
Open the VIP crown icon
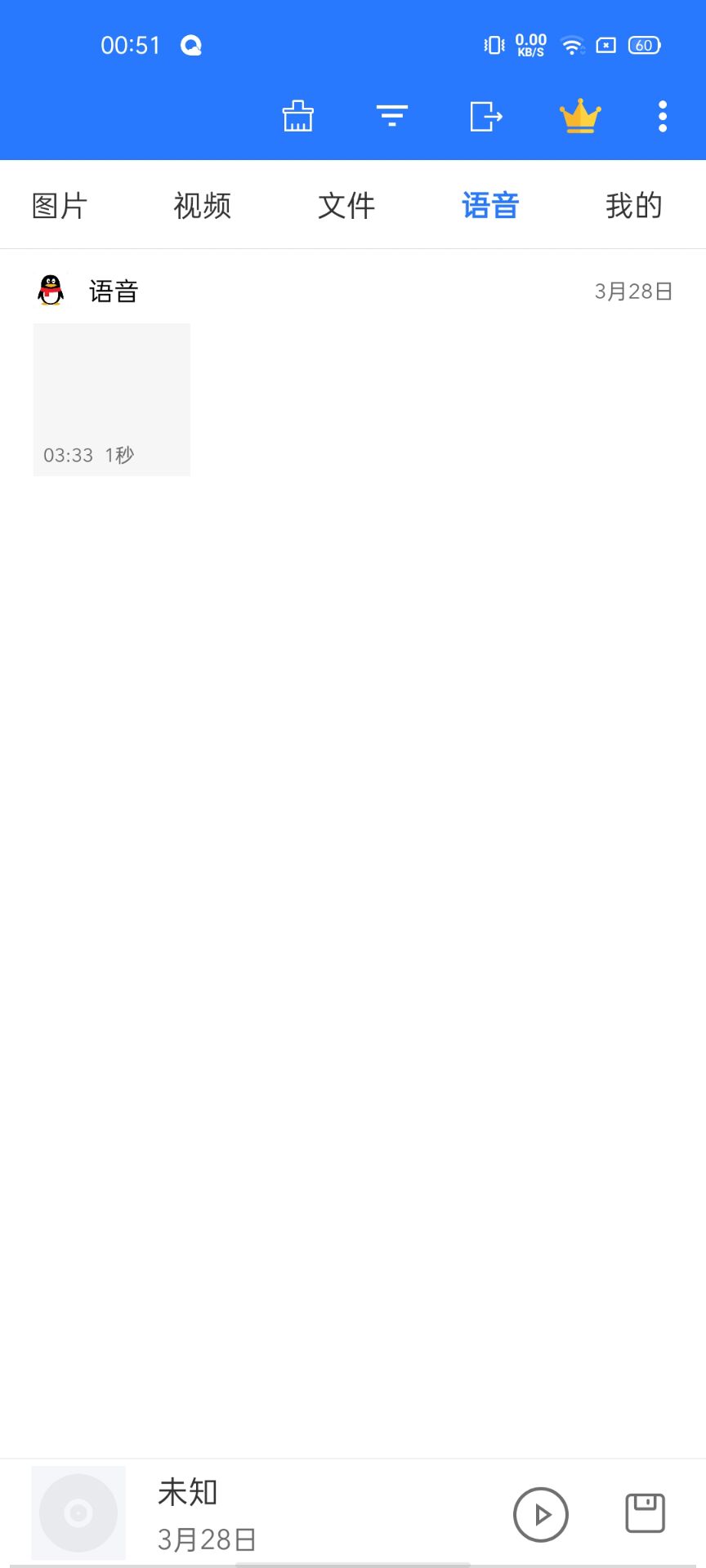pos(580,116)
